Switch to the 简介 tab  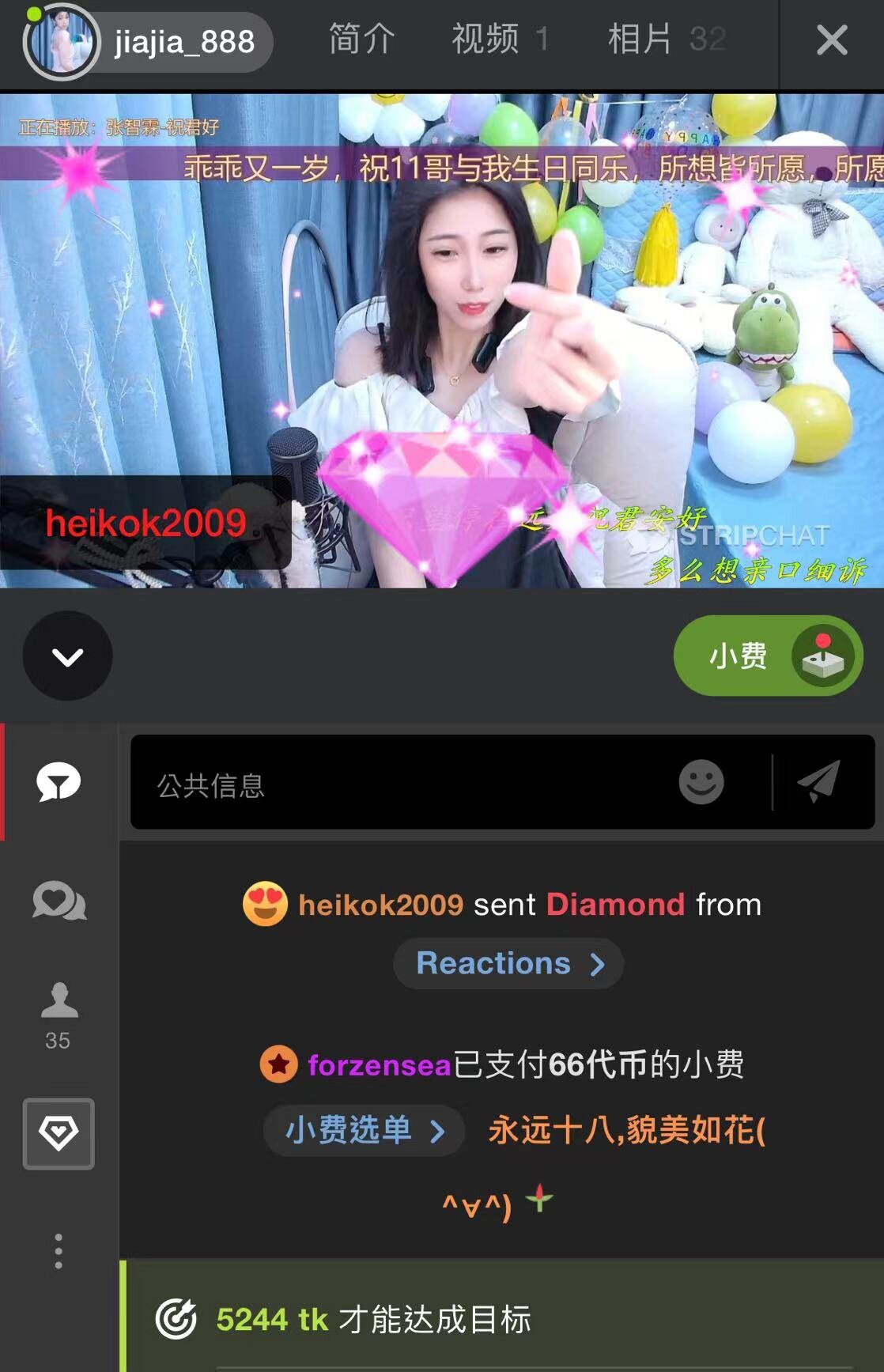point(361,40)
